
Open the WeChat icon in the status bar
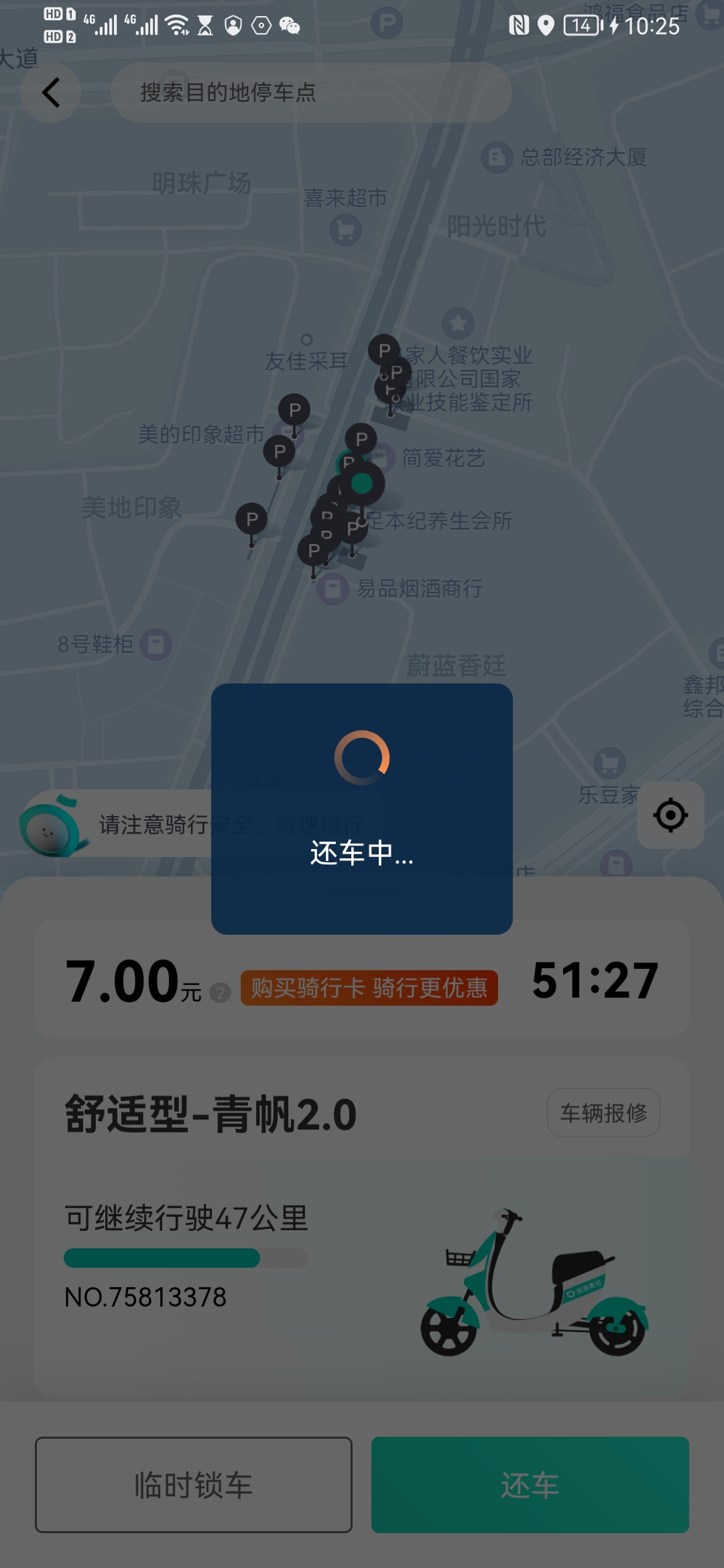(x=290, y=24)
